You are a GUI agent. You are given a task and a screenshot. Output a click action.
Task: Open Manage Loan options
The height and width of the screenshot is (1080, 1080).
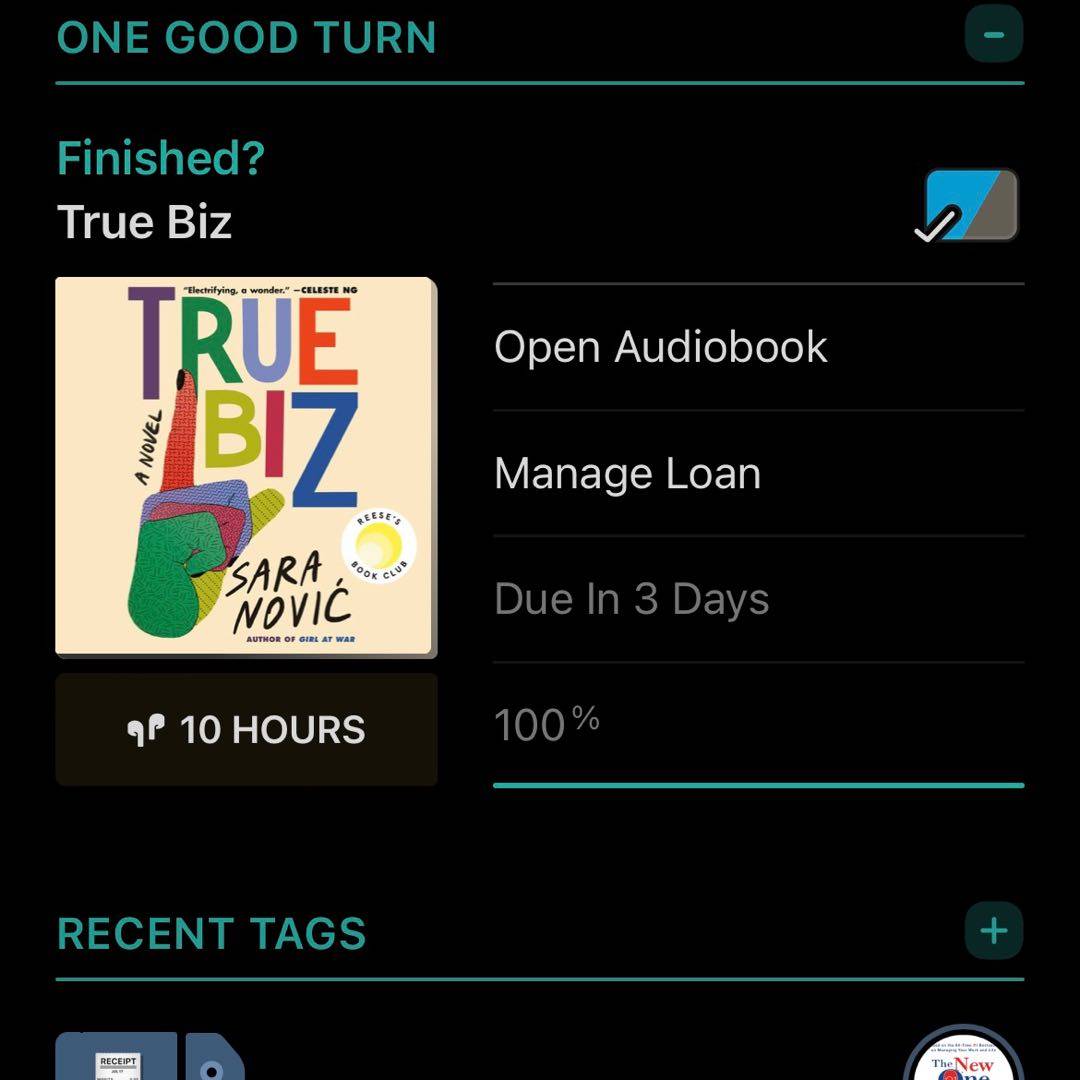pos(627,473)
